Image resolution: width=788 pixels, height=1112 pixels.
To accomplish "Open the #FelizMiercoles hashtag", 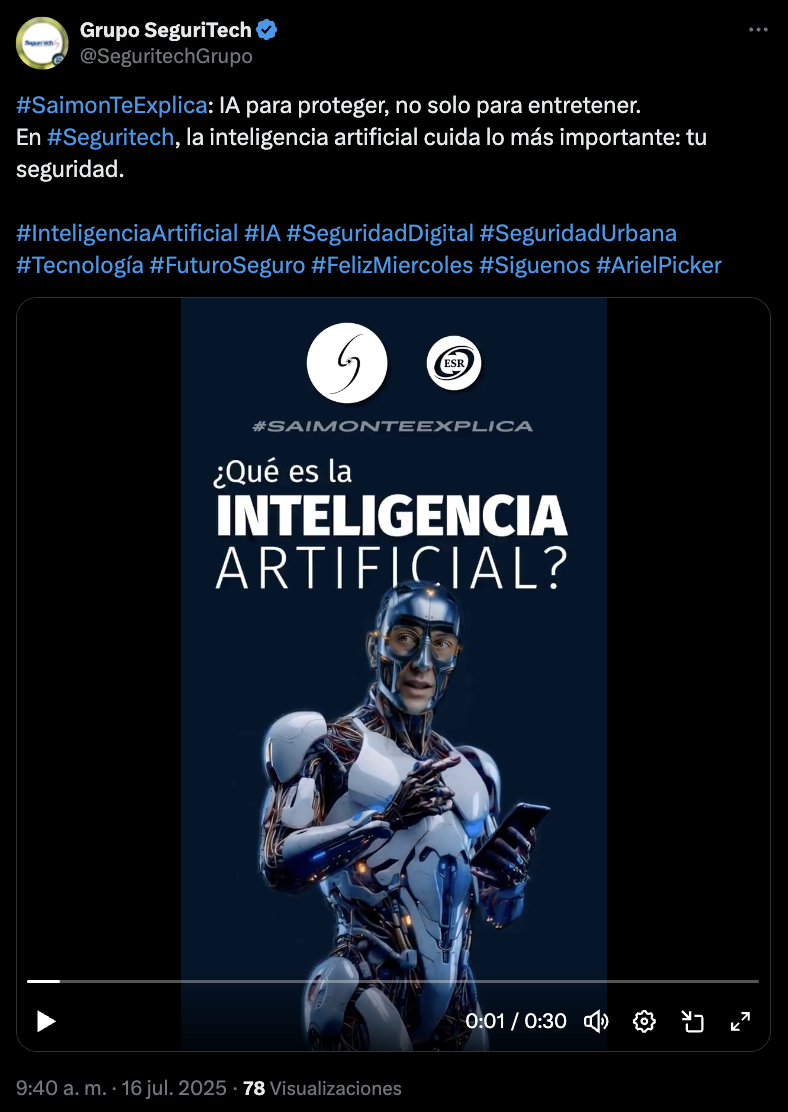I will click(391, 265).
